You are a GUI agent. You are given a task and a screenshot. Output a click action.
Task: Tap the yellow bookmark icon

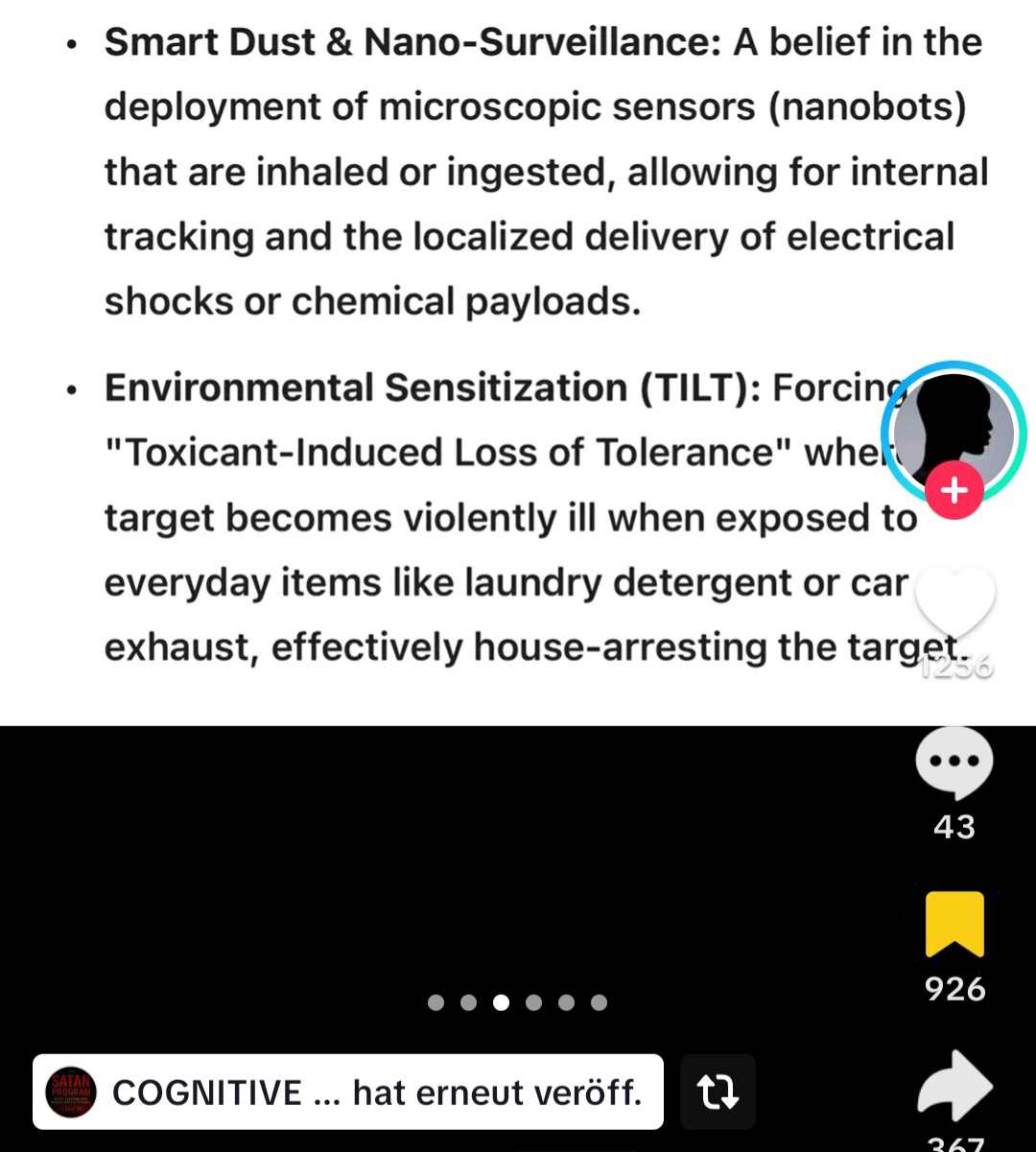[x=954, y=925]
